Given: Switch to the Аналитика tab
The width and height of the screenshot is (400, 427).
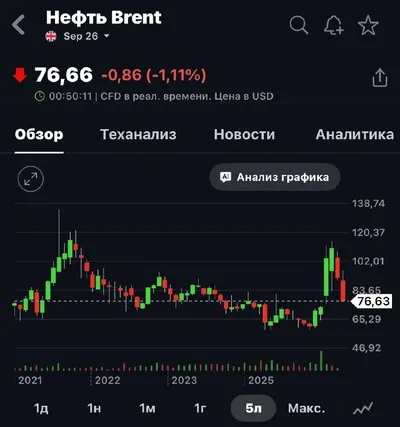Looking at the screenshot, I should click(x=355, y=134).
